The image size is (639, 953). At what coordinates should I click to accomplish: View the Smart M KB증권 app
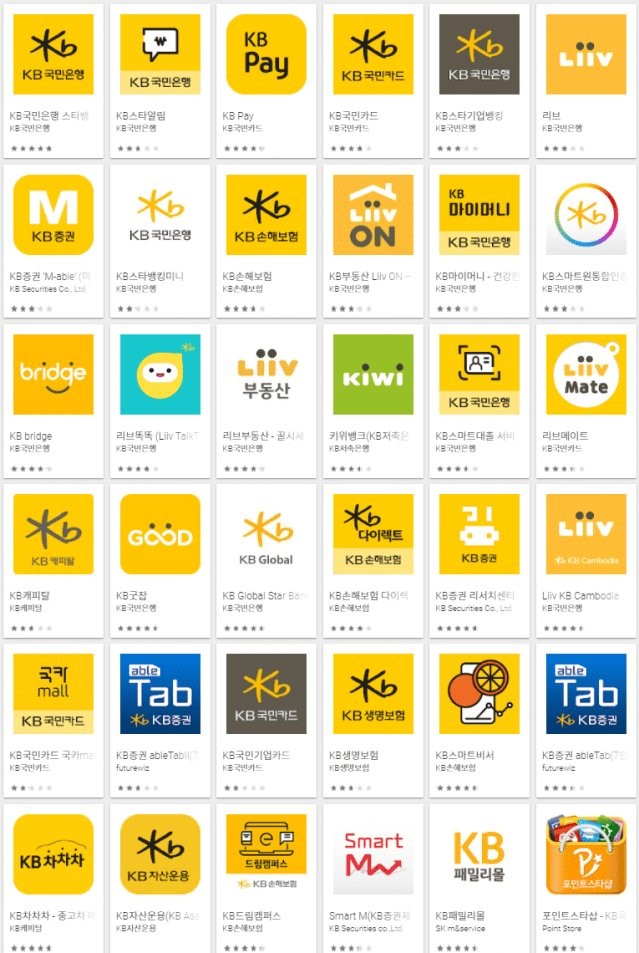[x=373, y=854]
